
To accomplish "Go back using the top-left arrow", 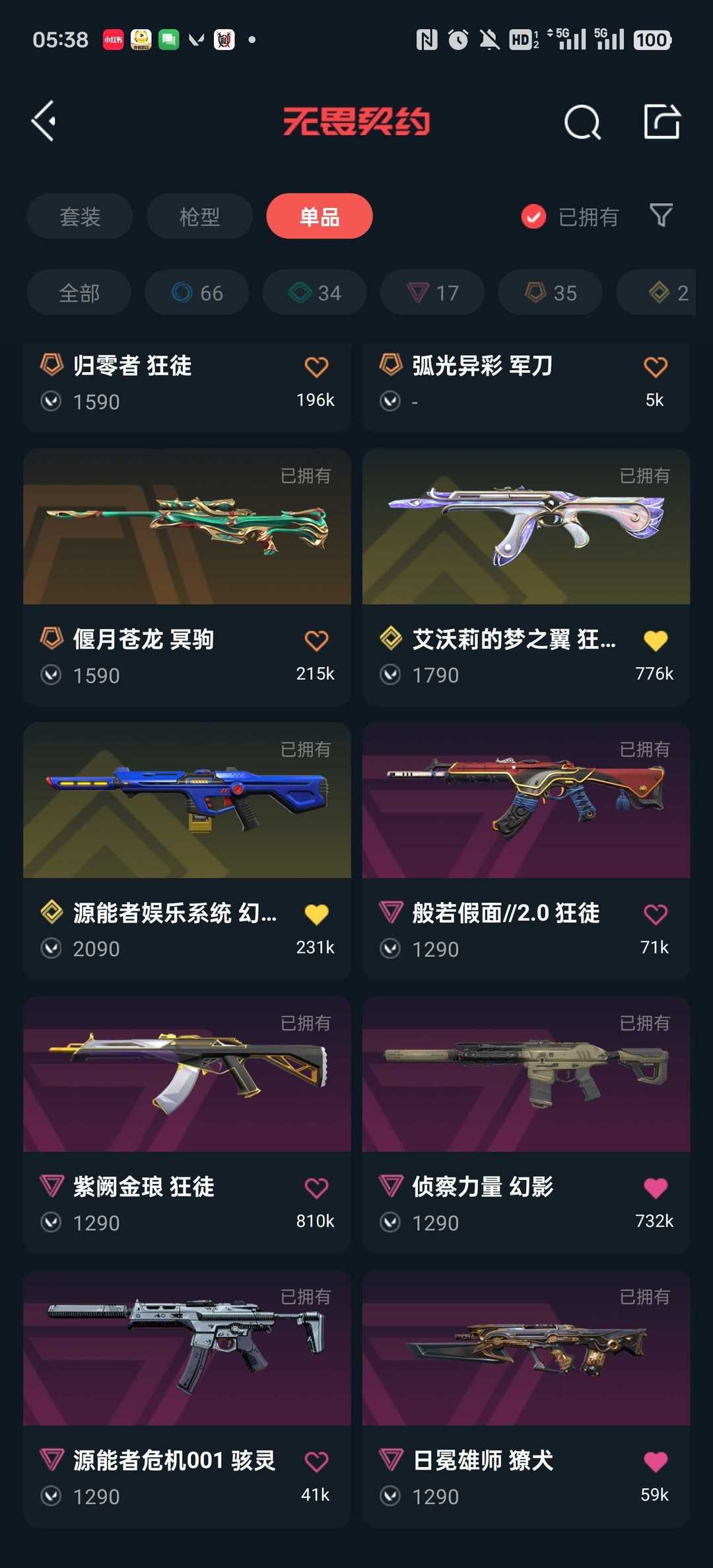I will click(44, 121).
